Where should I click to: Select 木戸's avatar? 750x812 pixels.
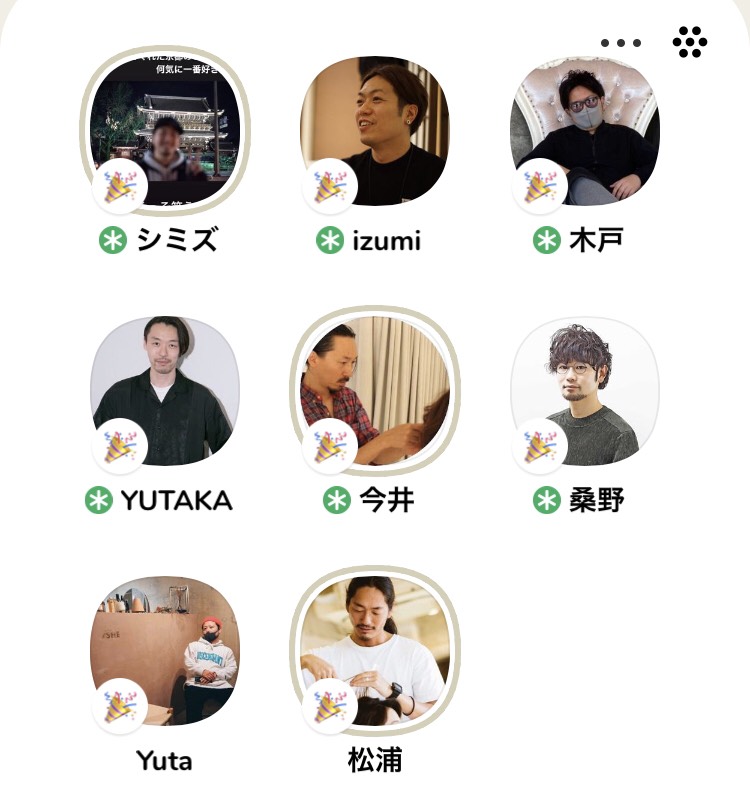[585, 131]
